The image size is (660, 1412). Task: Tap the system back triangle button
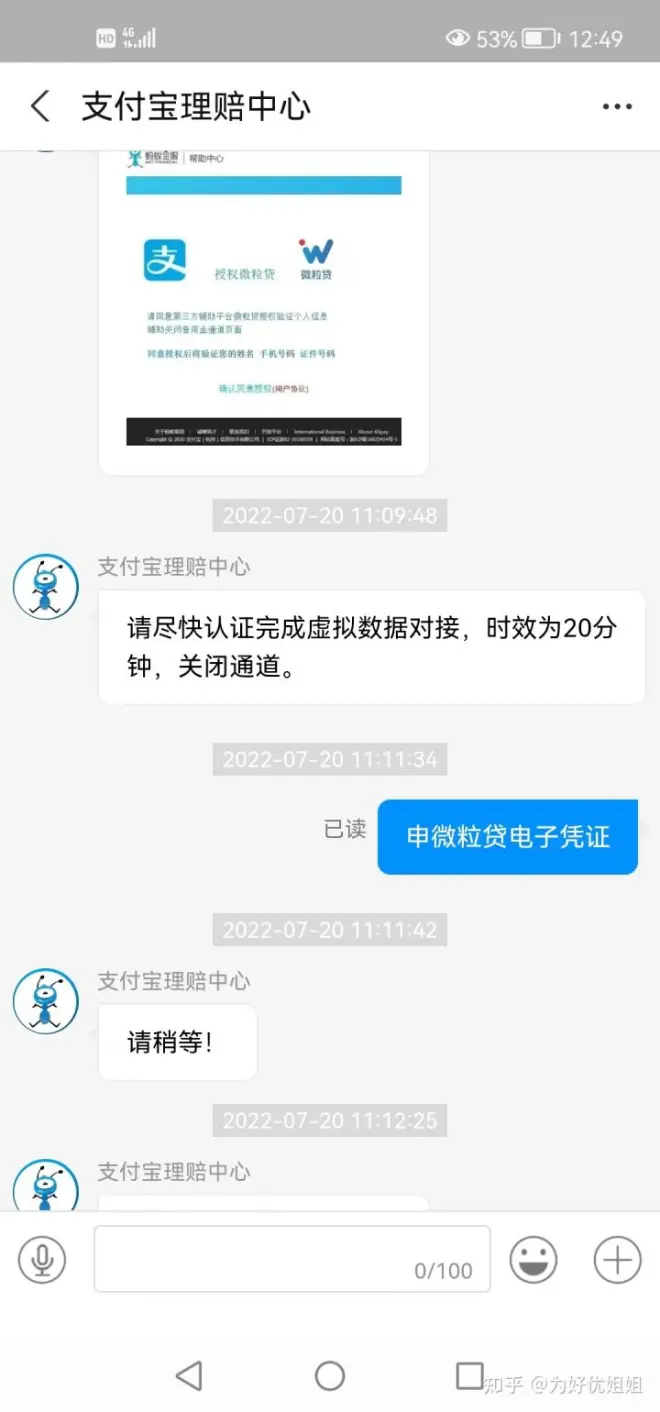click(x=189, y=1376)
